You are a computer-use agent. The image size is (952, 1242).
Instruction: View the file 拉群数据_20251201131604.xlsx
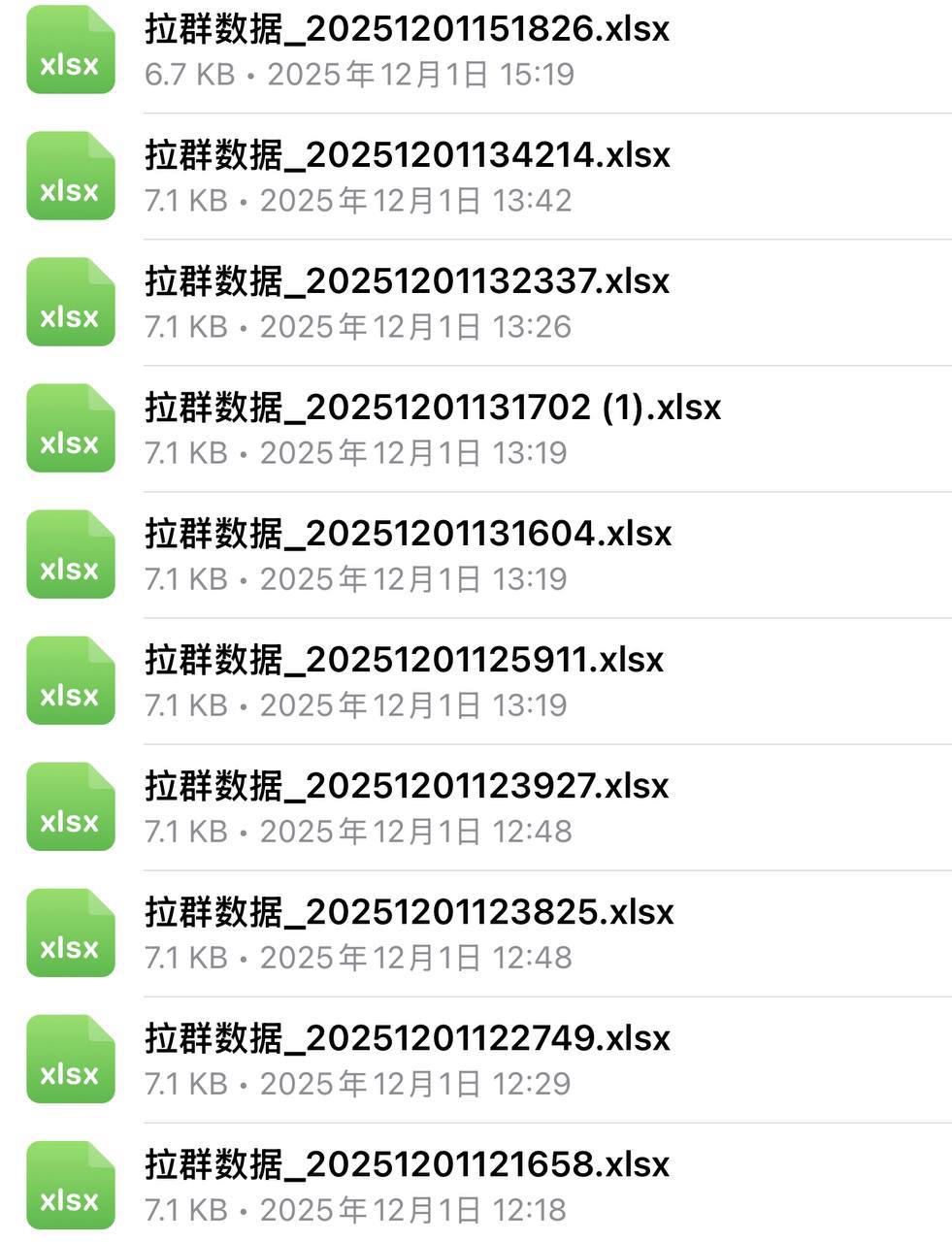408,535
